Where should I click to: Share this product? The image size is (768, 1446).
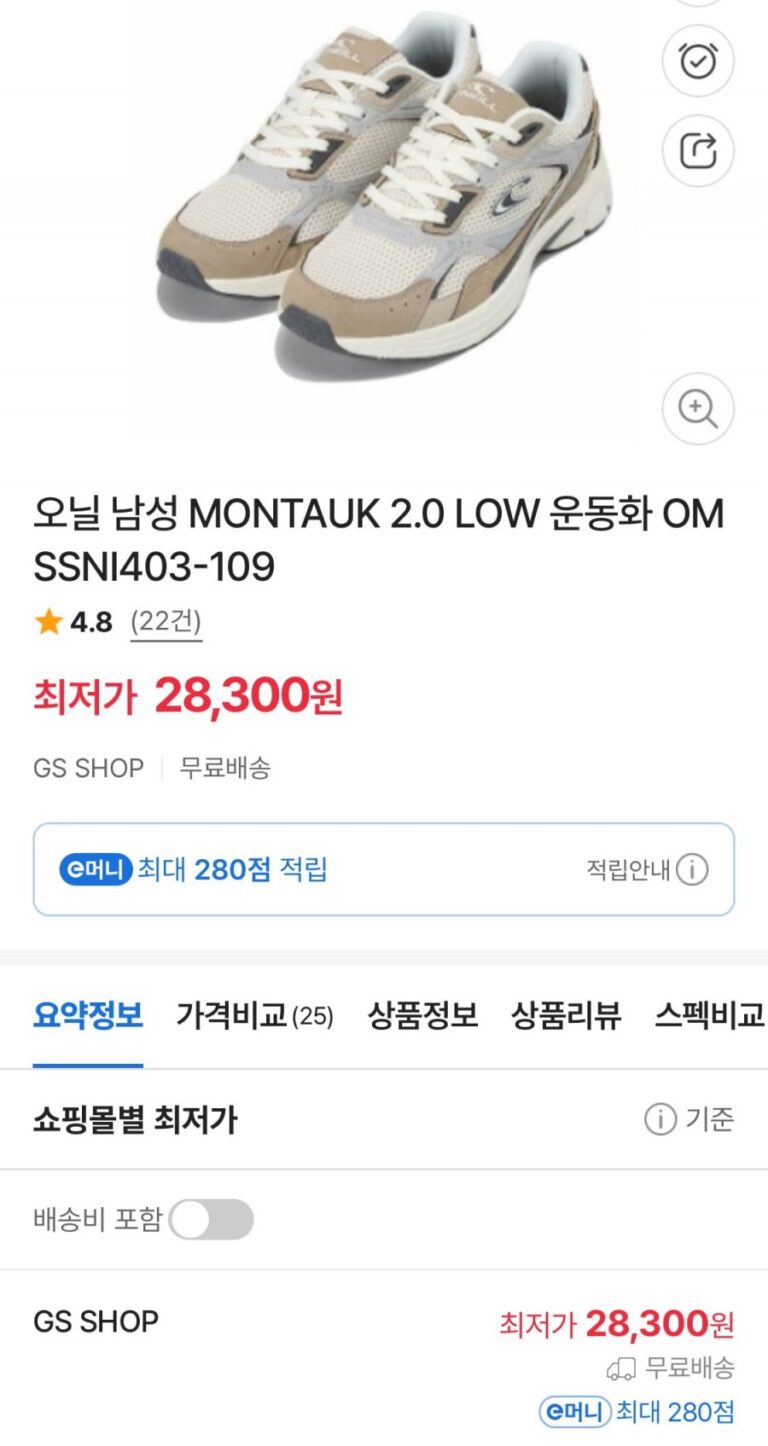(x=698, y=151)
